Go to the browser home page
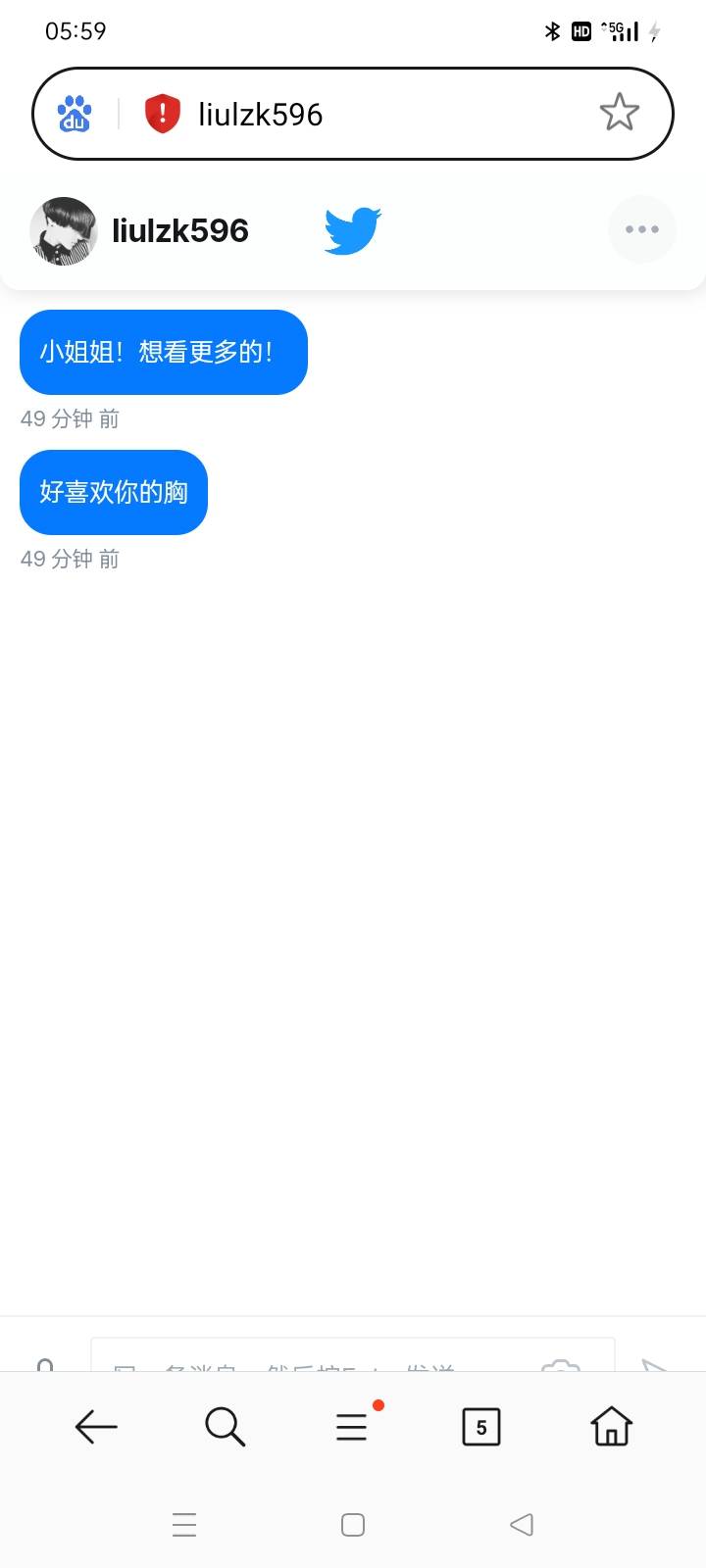Viewport: 706px width, 1568px height. tap(611, 1426)
